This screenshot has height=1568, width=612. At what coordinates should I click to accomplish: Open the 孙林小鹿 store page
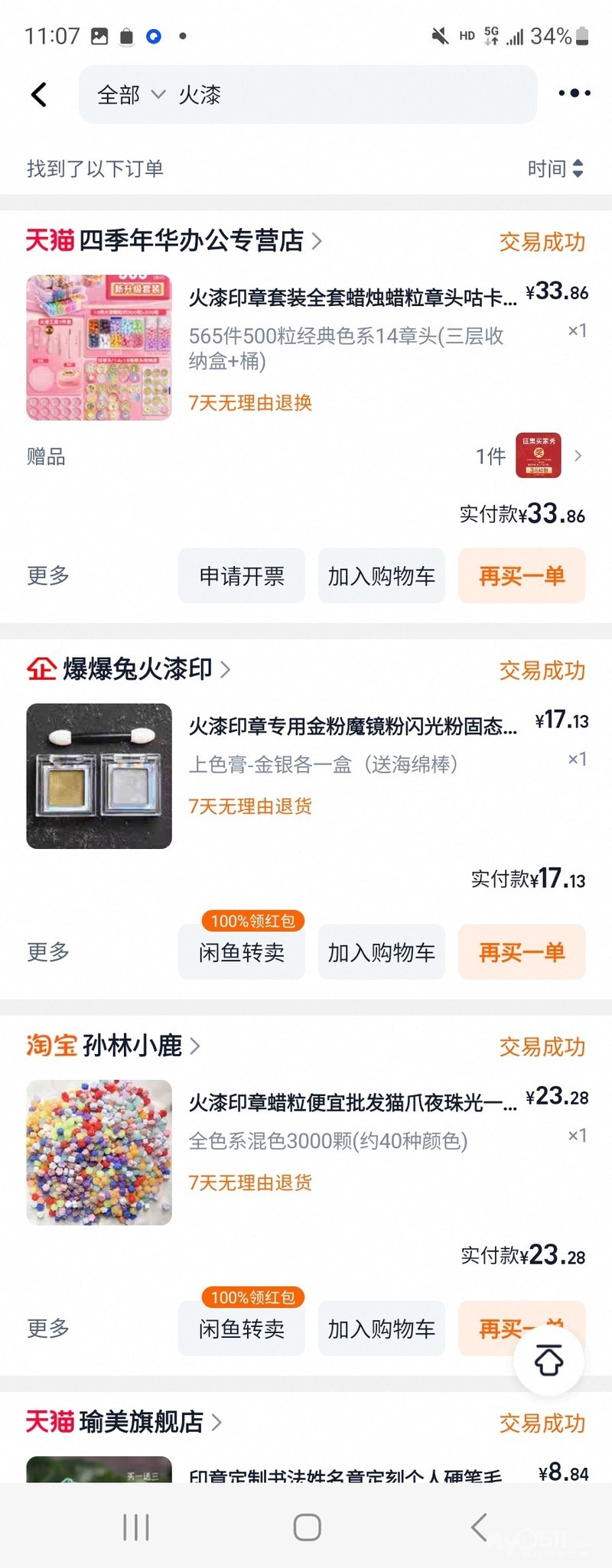click(132, 1046)
